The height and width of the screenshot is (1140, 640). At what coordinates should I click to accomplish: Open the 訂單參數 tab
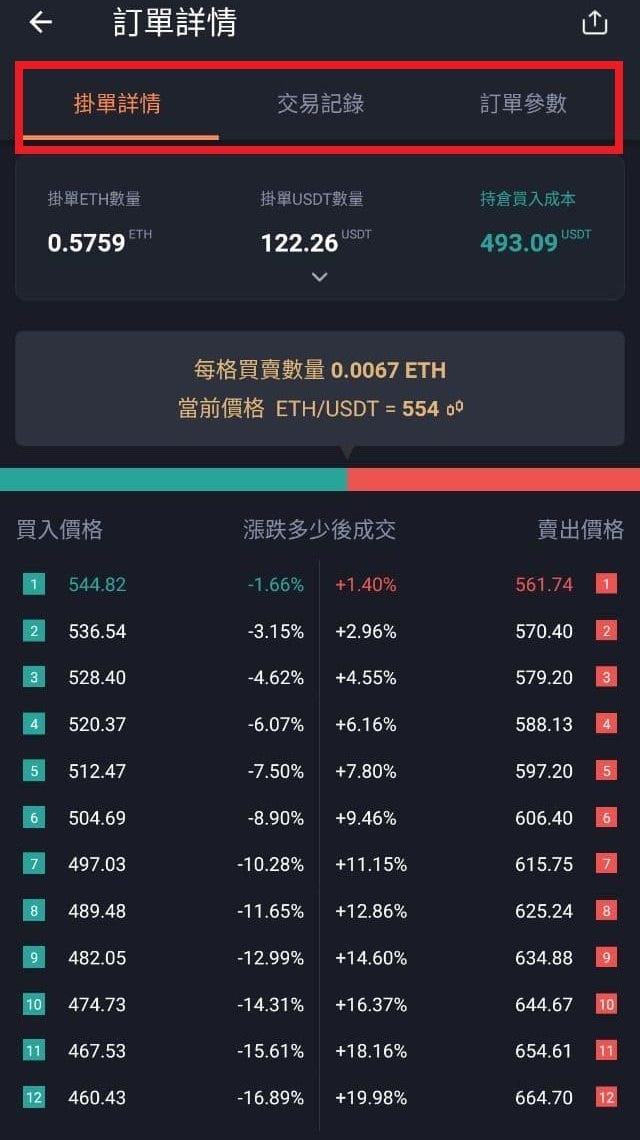[523, 103]
